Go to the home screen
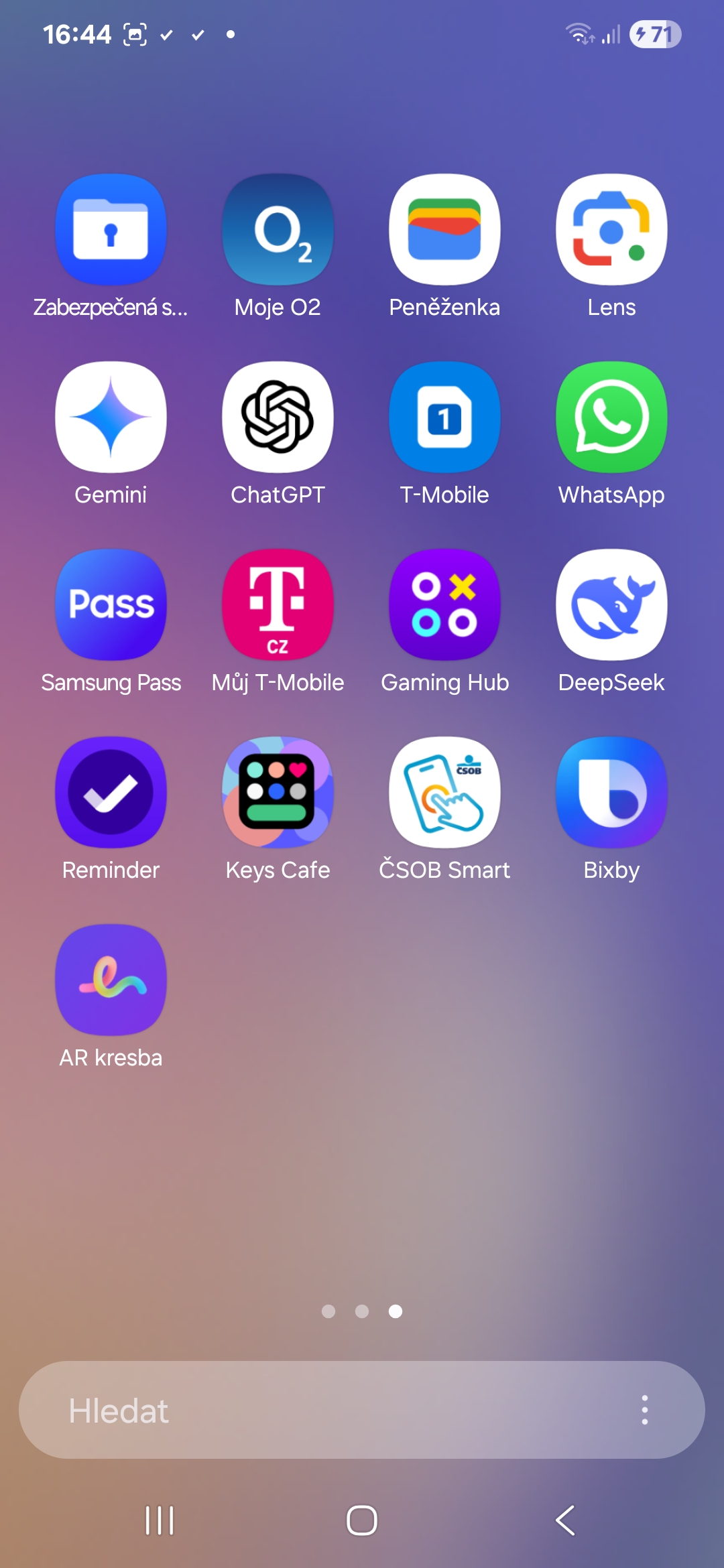Image resolution: width=724 pixels, height=1568 pixels. point(362,1520)
